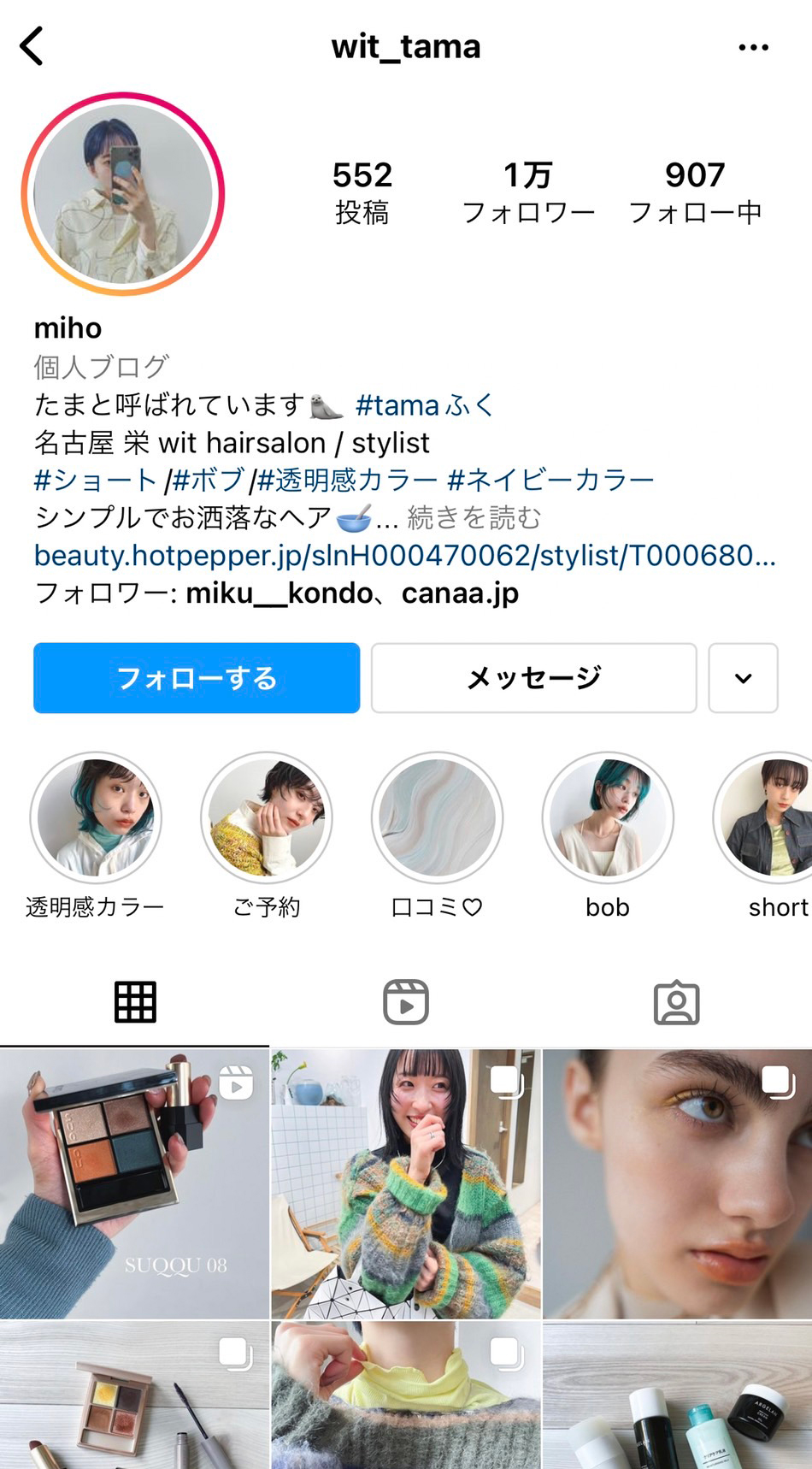The width and height of the screenshot is (812, 1469).
Task: Send a message via メッセージ button
Action: click(533, 678)
